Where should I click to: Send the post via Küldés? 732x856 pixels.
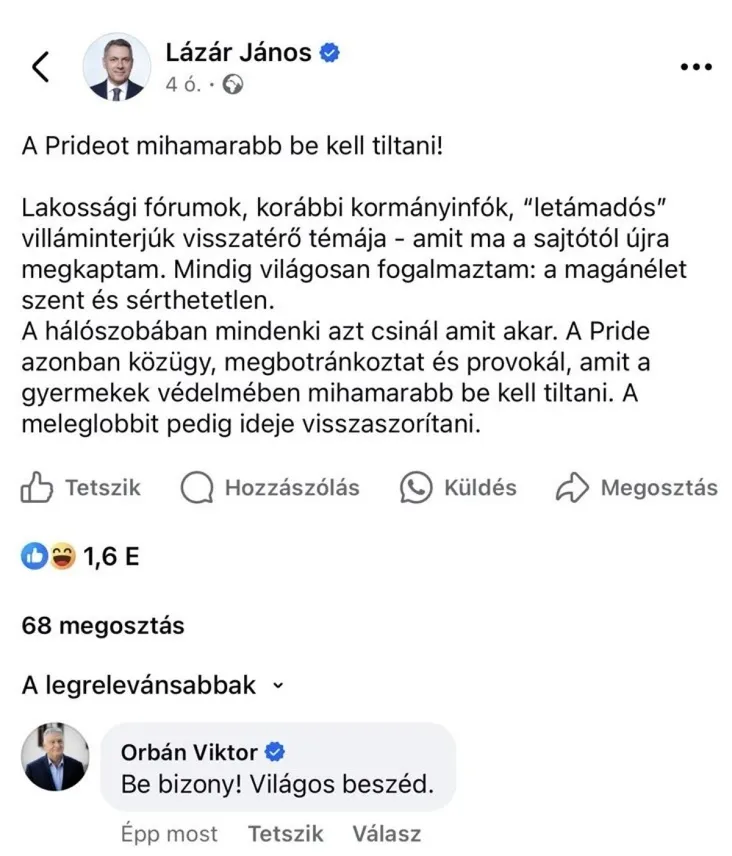pos(458,488)
